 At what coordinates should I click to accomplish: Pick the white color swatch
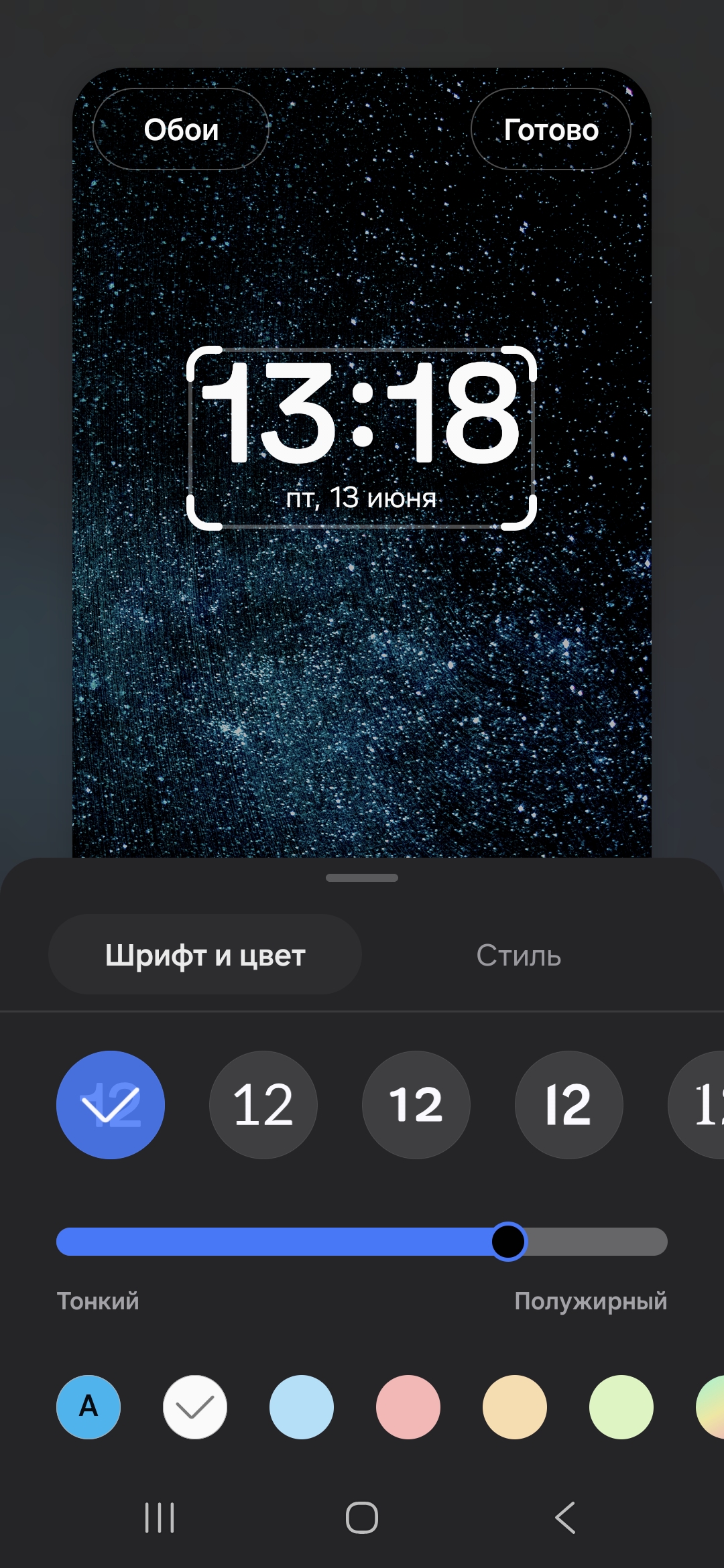click(195, 1407)
